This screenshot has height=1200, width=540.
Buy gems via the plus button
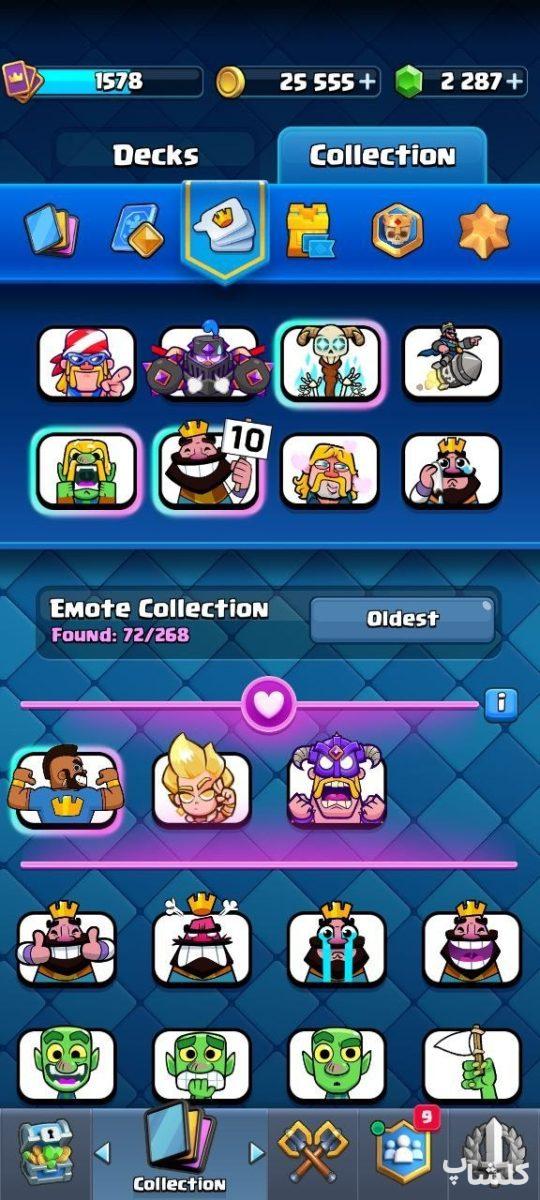point(515,82)
